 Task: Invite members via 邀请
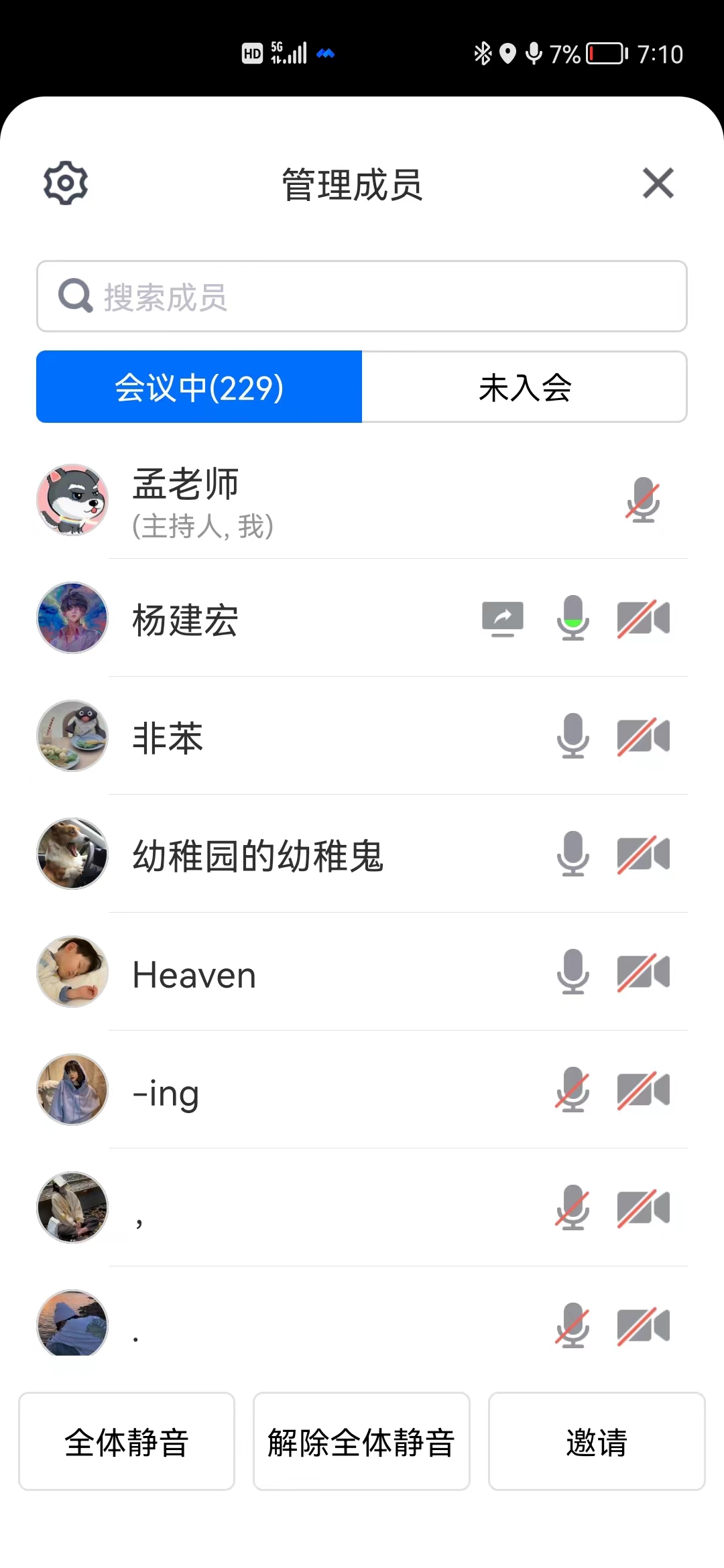click(597, 1441)
